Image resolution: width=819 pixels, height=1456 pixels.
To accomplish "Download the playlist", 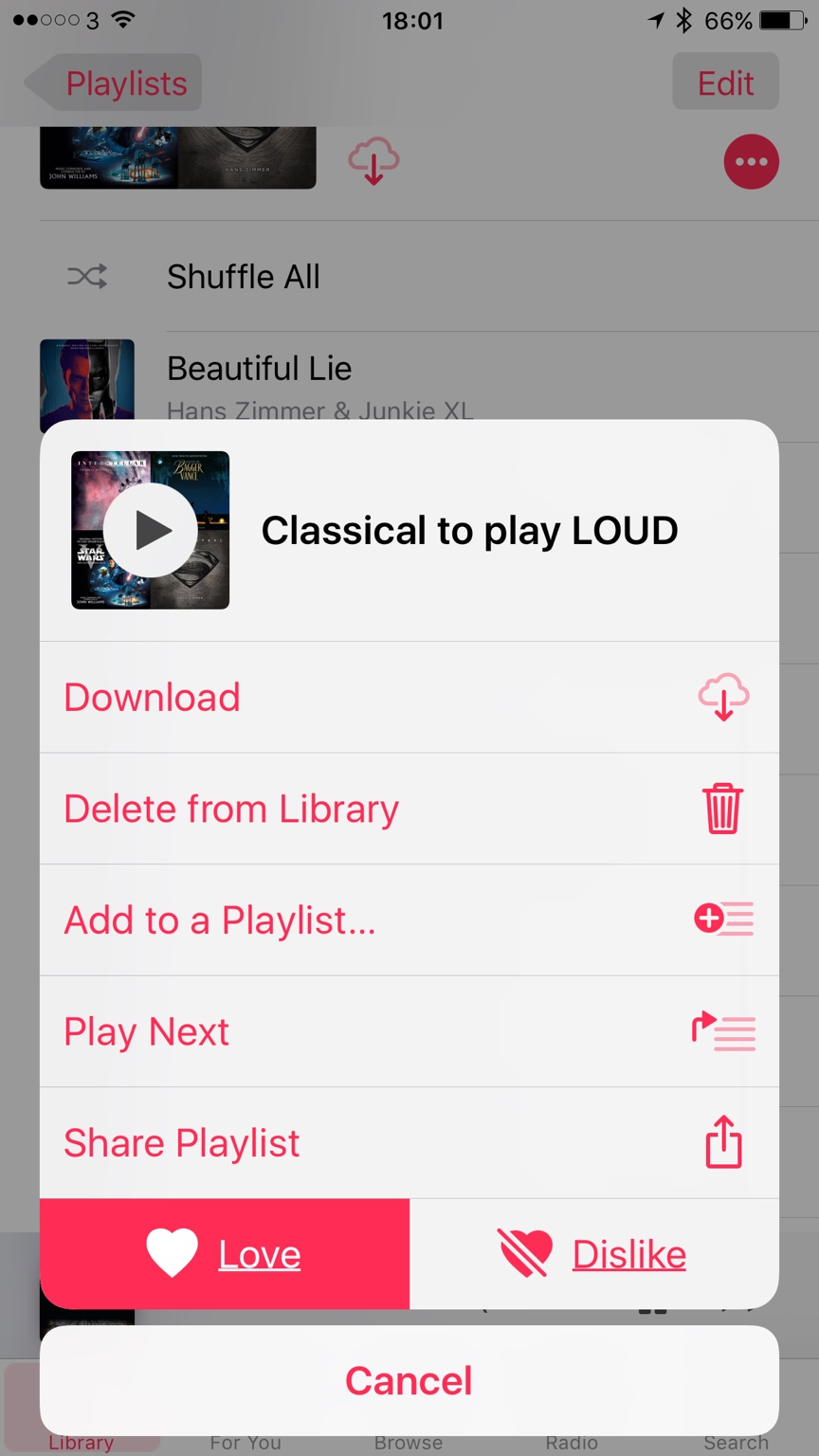I will (409, 698).
